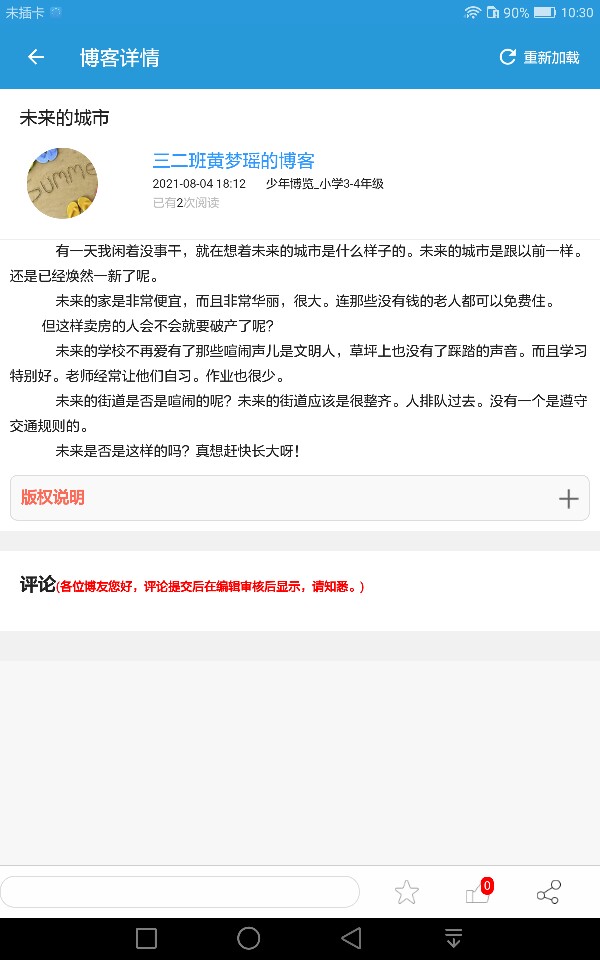Screen dimensions: 600x960
Task: Open recent apps from navigation bar
Action: pyautogui.click(x=146, y=938)
